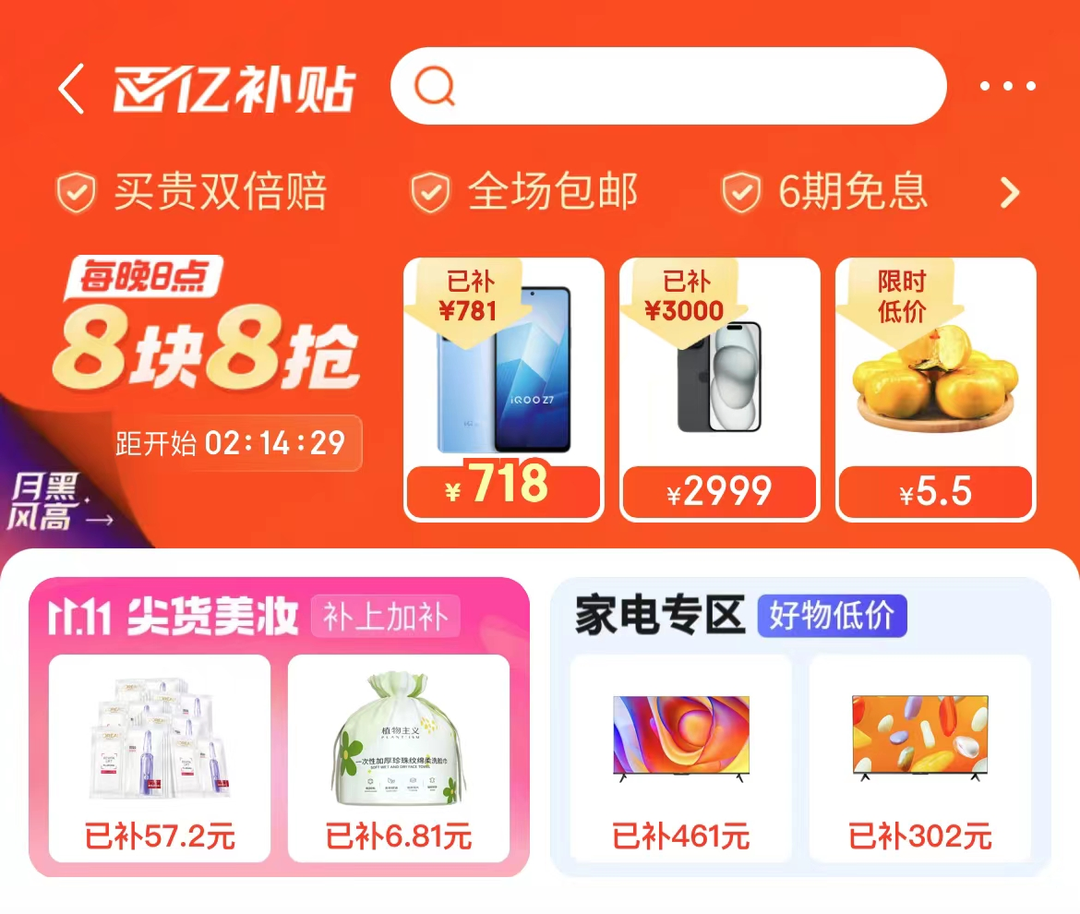Screen dimensions: 1080x914
Task: Open the three-dot overflow menu
Action: pyautogui.click(x=1006, y=87)
